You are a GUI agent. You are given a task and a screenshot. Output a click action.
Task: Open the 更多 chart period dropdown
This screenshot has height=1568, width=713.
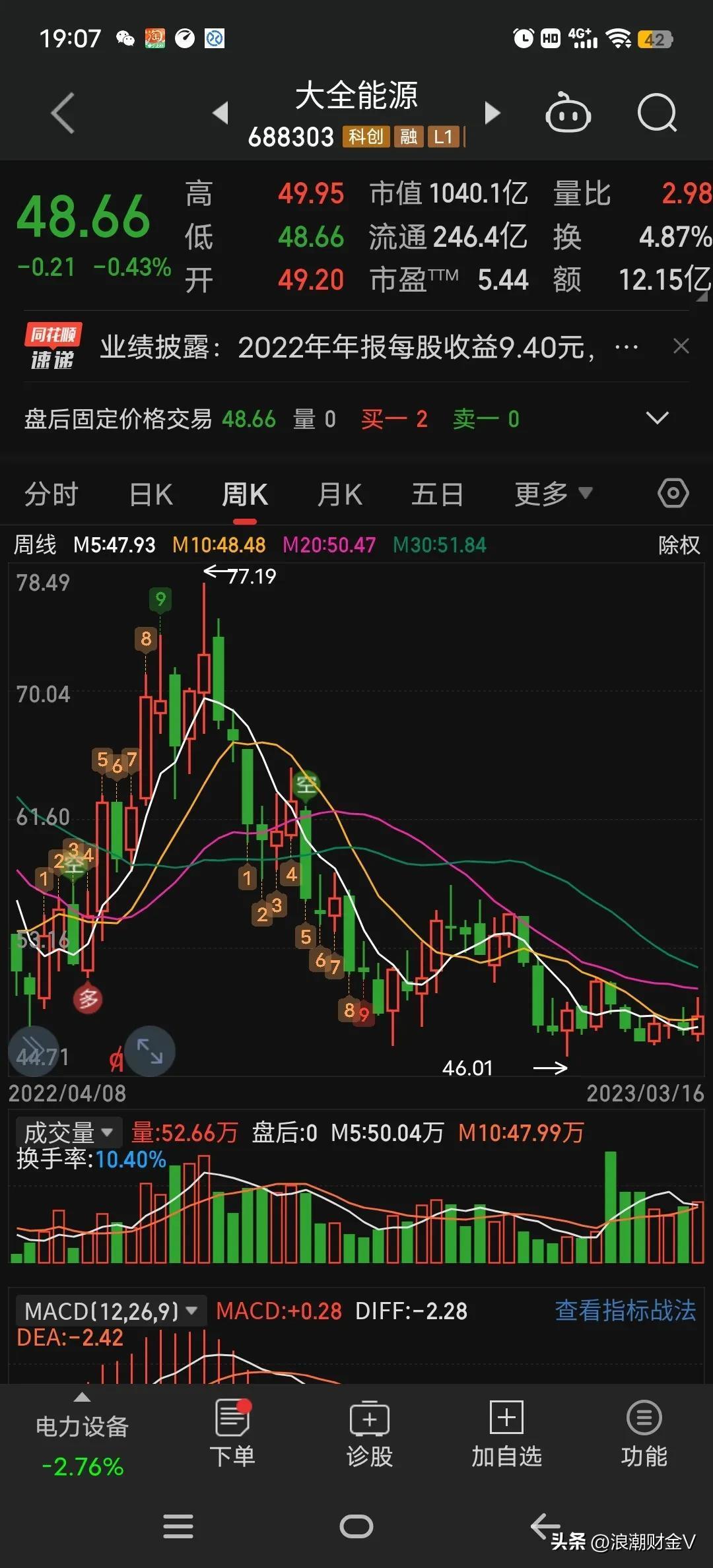553,494
